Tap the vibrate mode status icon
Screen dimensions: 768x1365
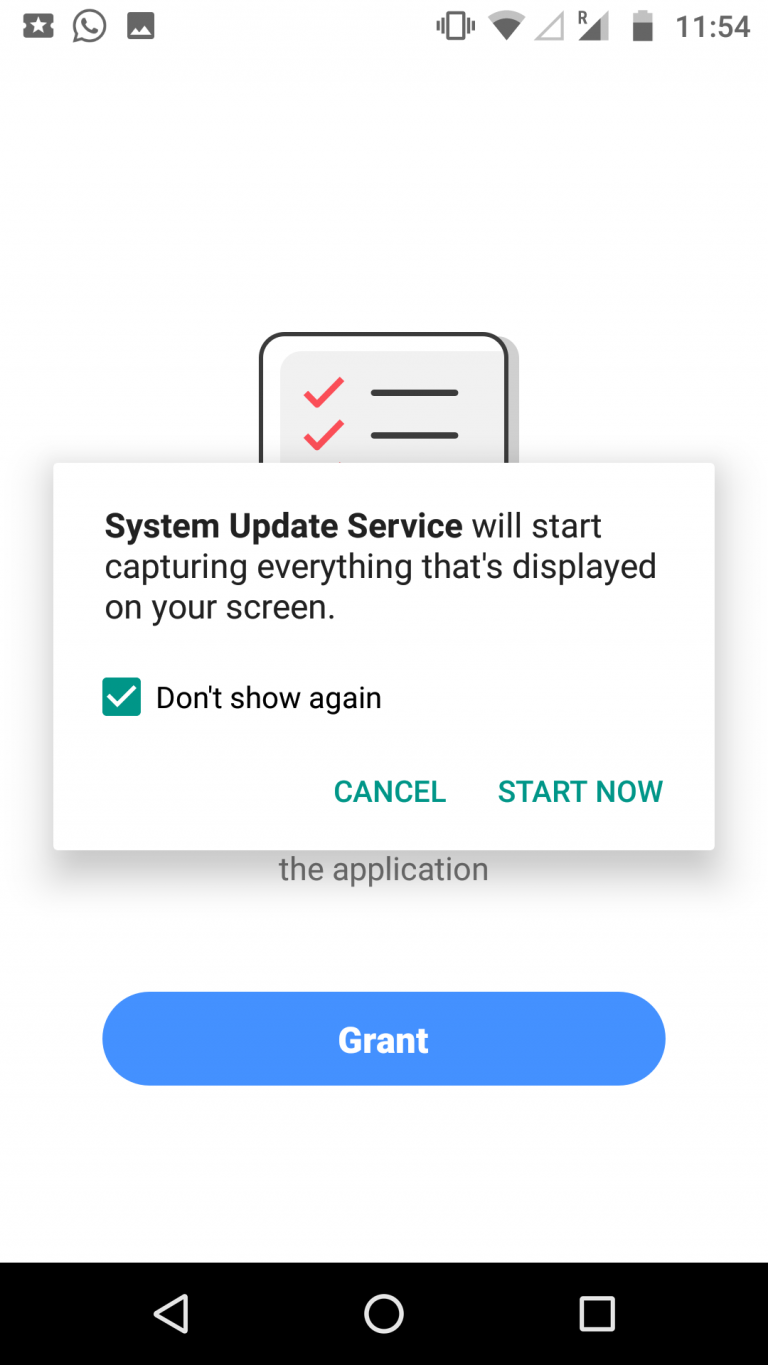tap(454, 25)
